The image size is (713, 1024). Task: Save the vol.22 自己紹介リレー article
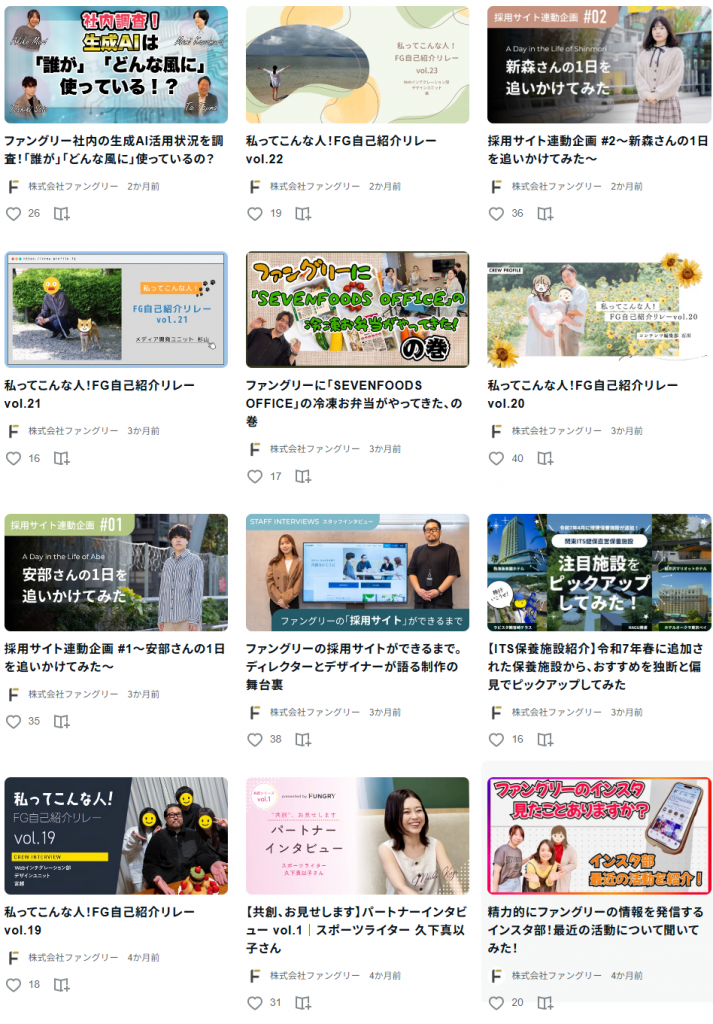303,214
